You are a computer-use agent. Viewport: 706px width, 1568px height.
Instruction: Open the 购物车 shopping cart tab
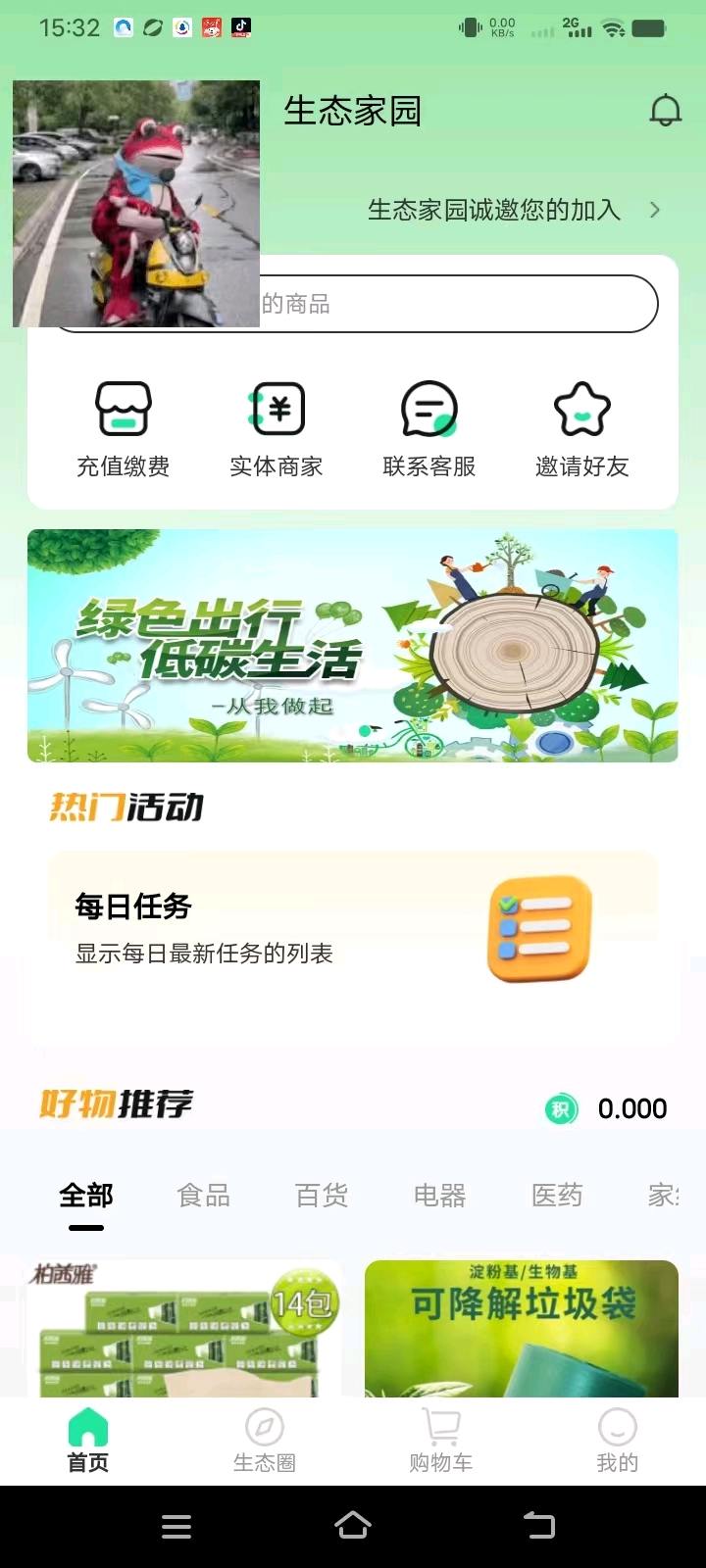pos(441,1441)
